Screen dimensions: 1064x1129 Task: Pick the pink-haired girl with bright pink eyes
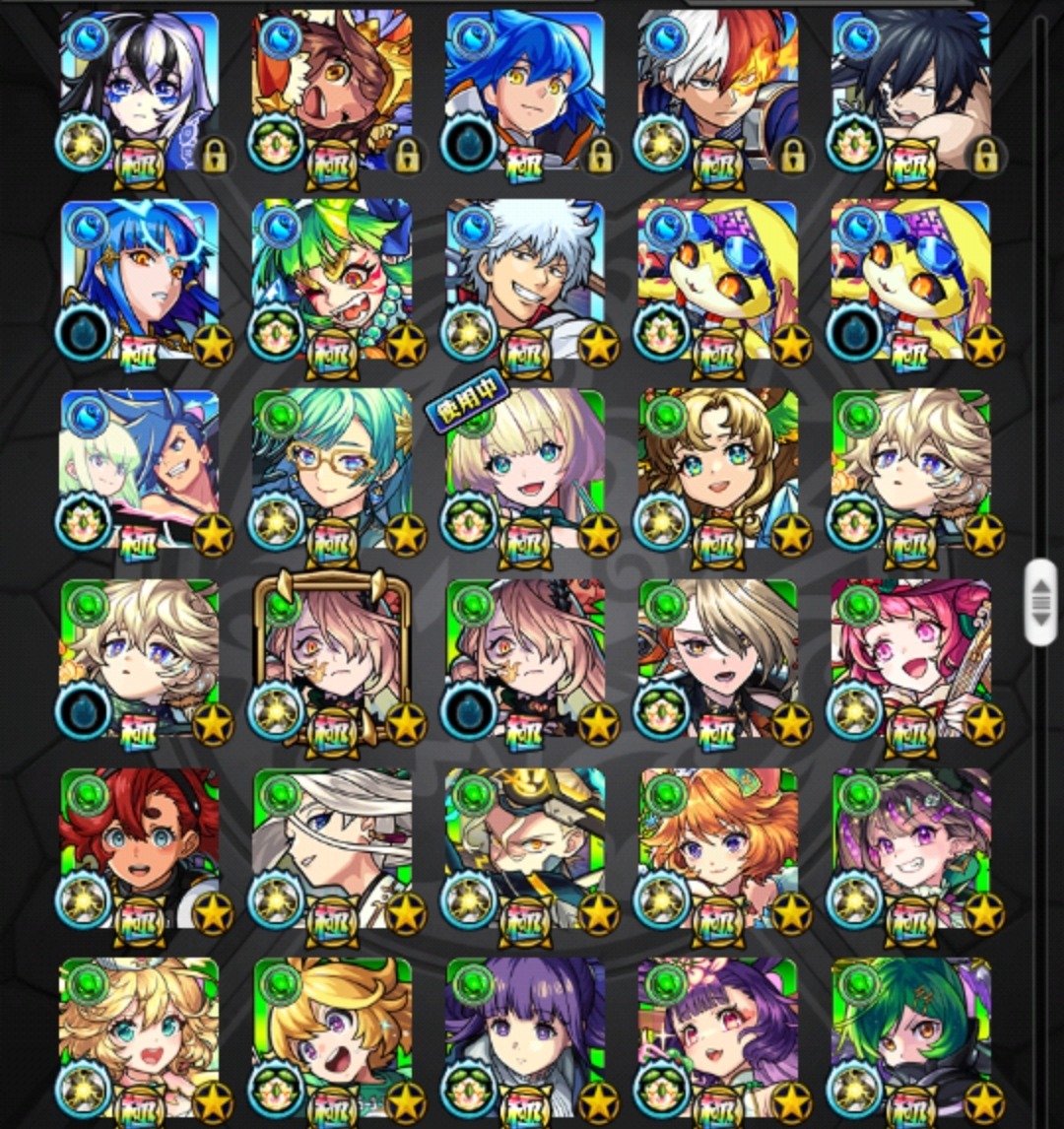tap(911, 658)
